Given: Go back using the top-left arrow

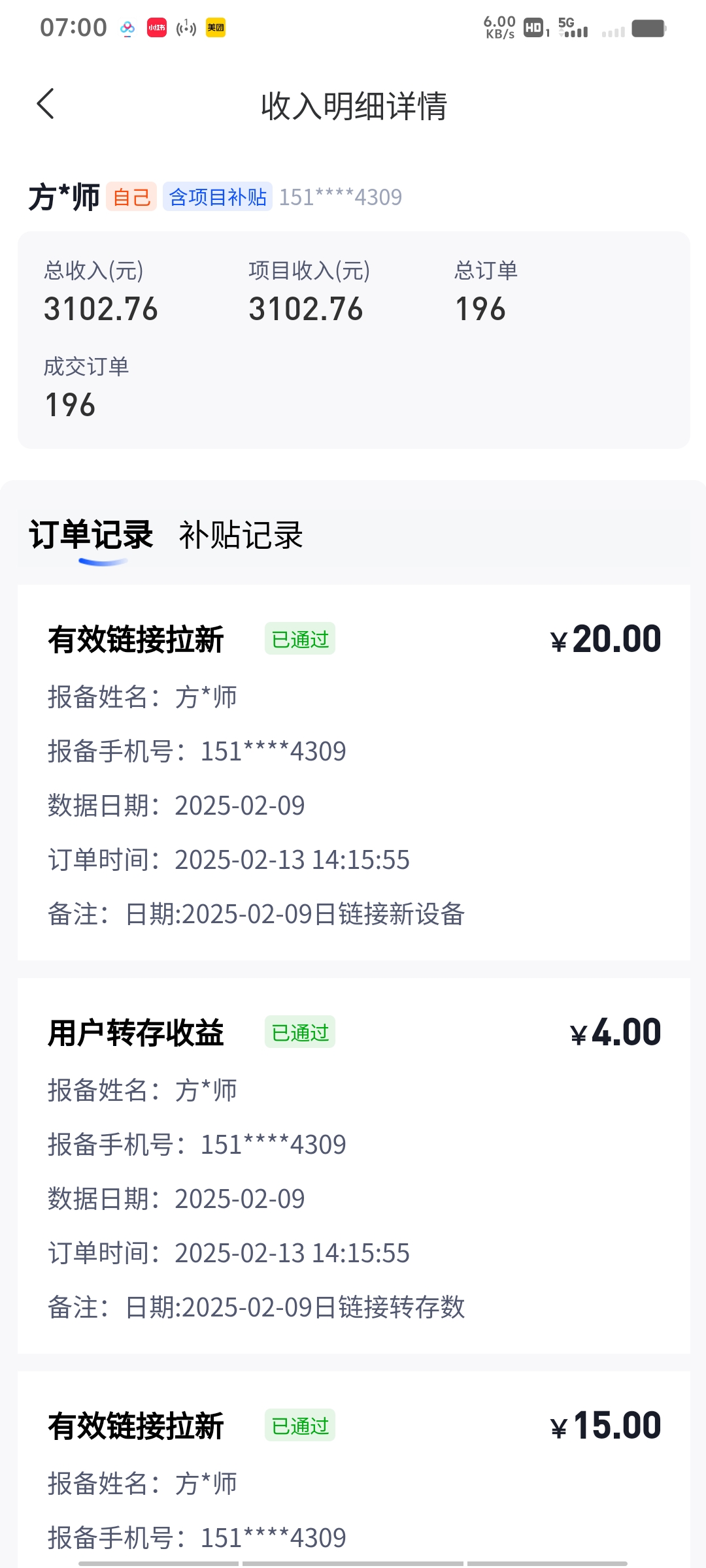Looking at the screenshot, I should [45, 105].
